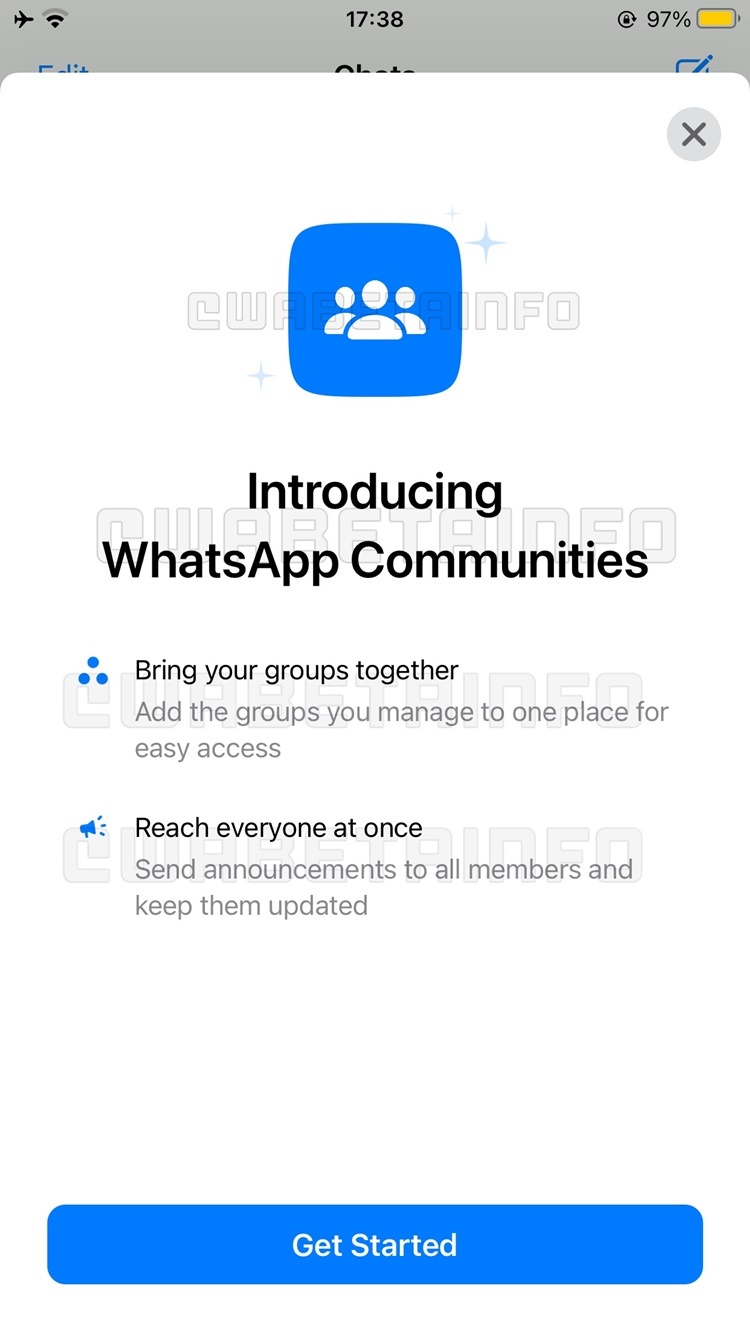Tap the battery indicator icon
750x1333 pixels.
coord(714,19)
